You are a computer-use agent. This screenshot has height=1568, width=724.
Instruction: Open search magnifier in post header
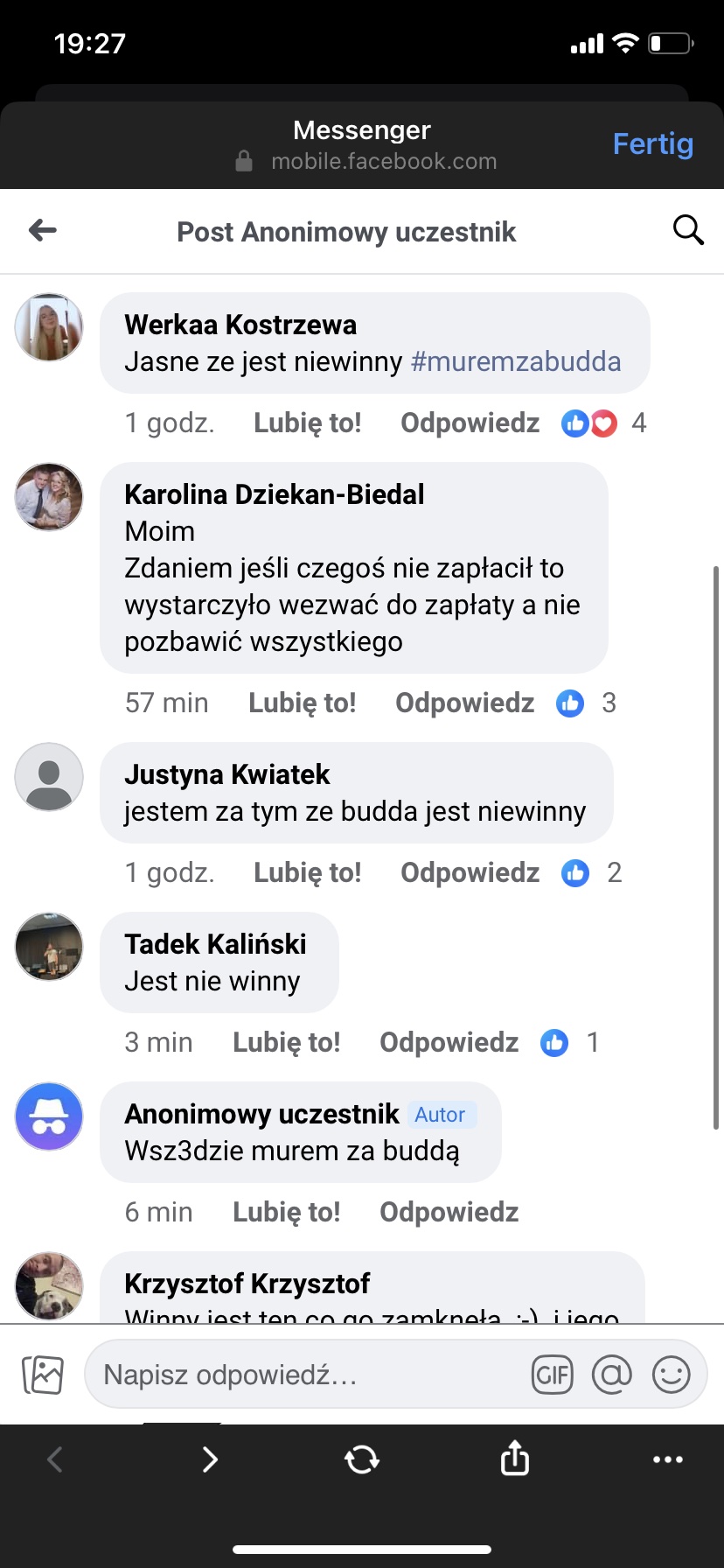(688, 230)
